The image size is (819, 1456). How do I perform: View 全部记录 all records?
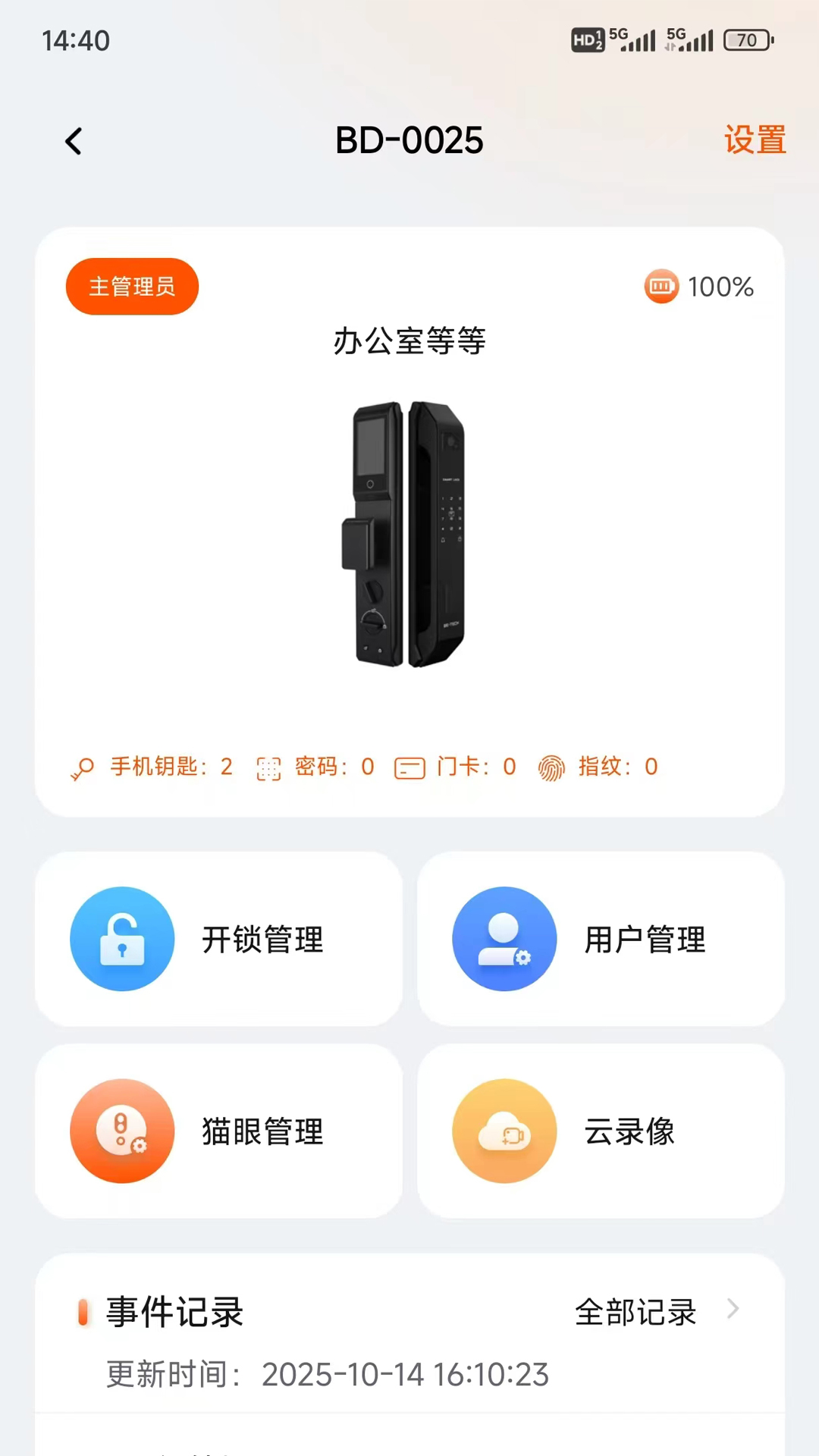point(636,1310)
